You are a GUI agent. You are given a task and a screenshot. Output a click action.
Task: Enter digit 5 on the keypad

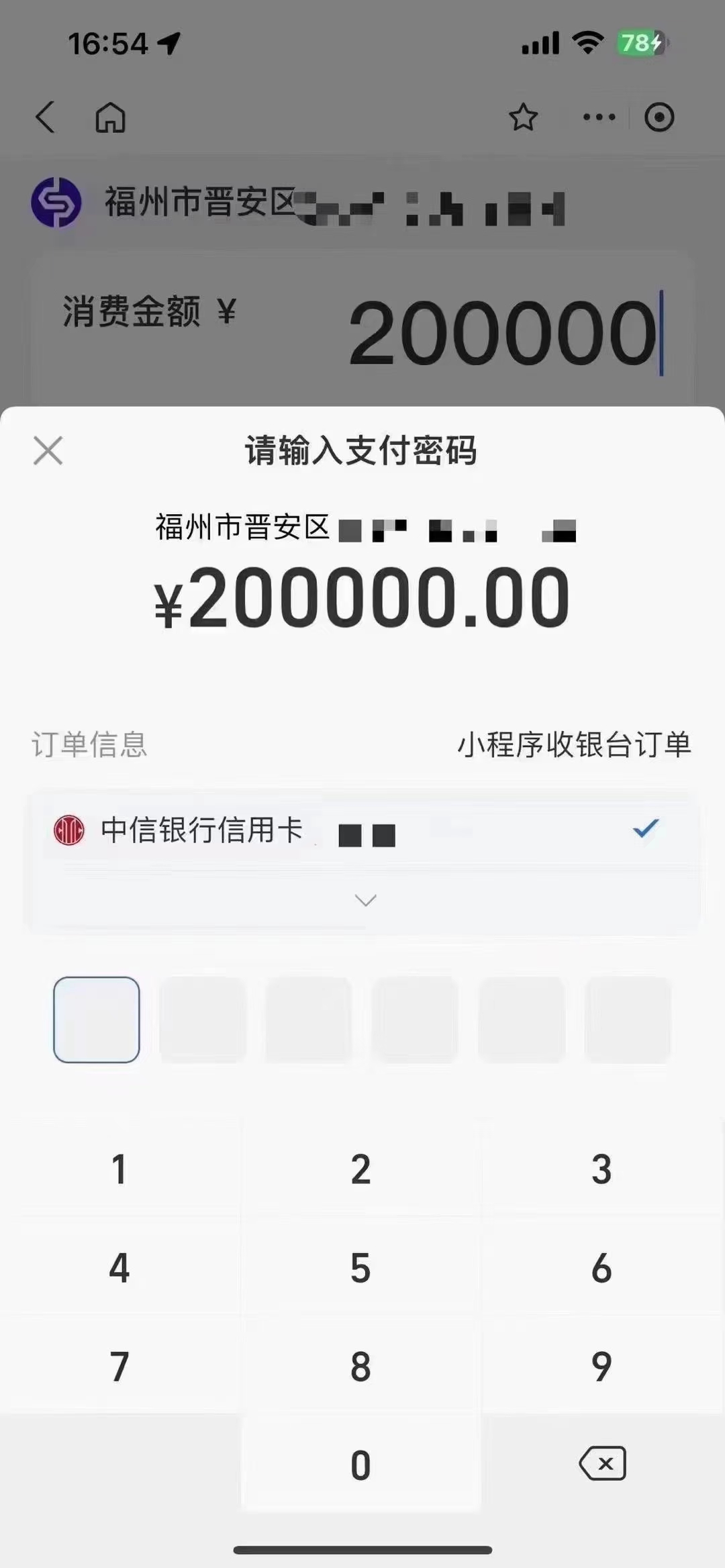360,1268
